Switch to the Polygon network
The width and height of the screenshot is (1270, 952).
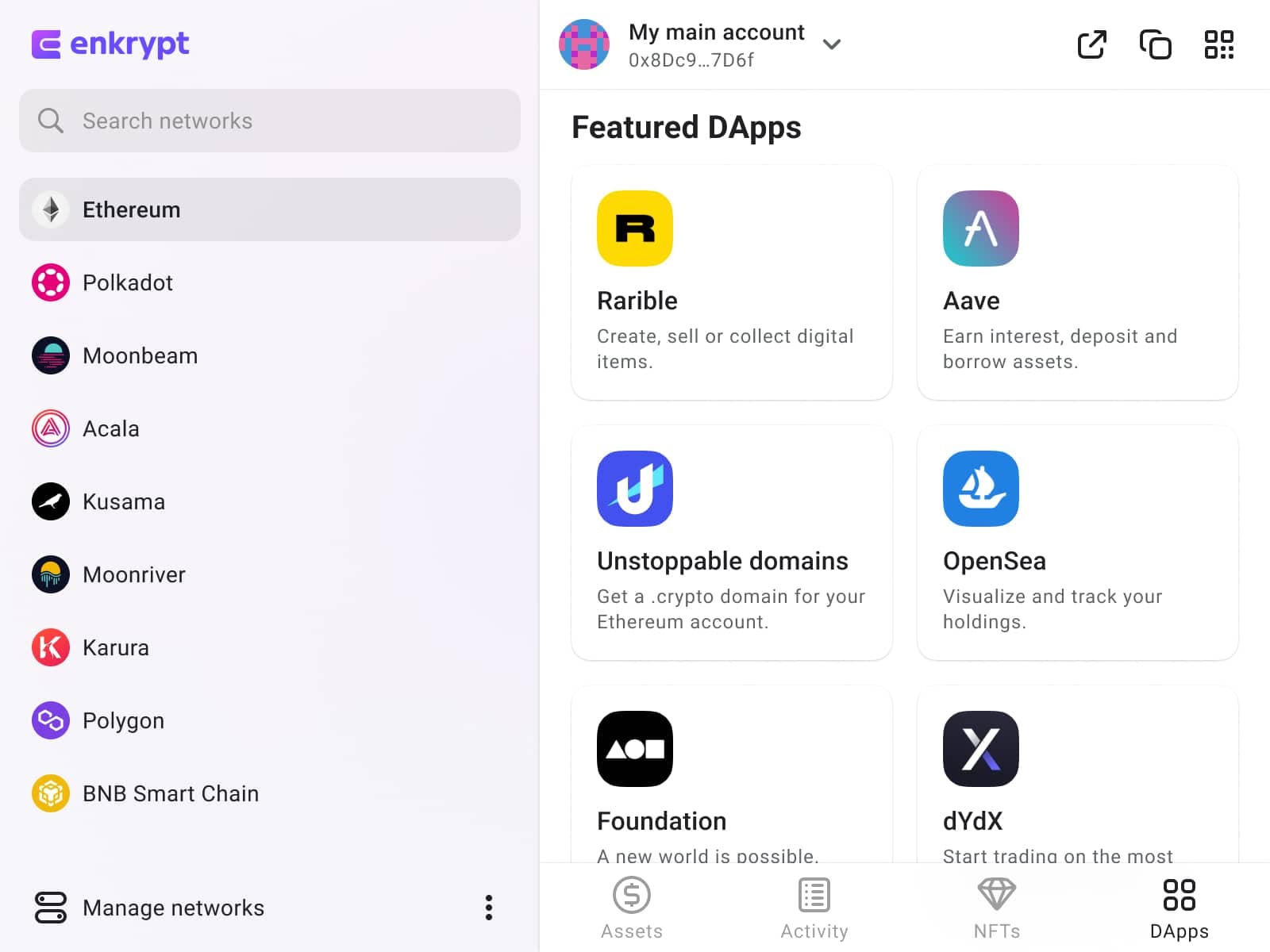123,720
